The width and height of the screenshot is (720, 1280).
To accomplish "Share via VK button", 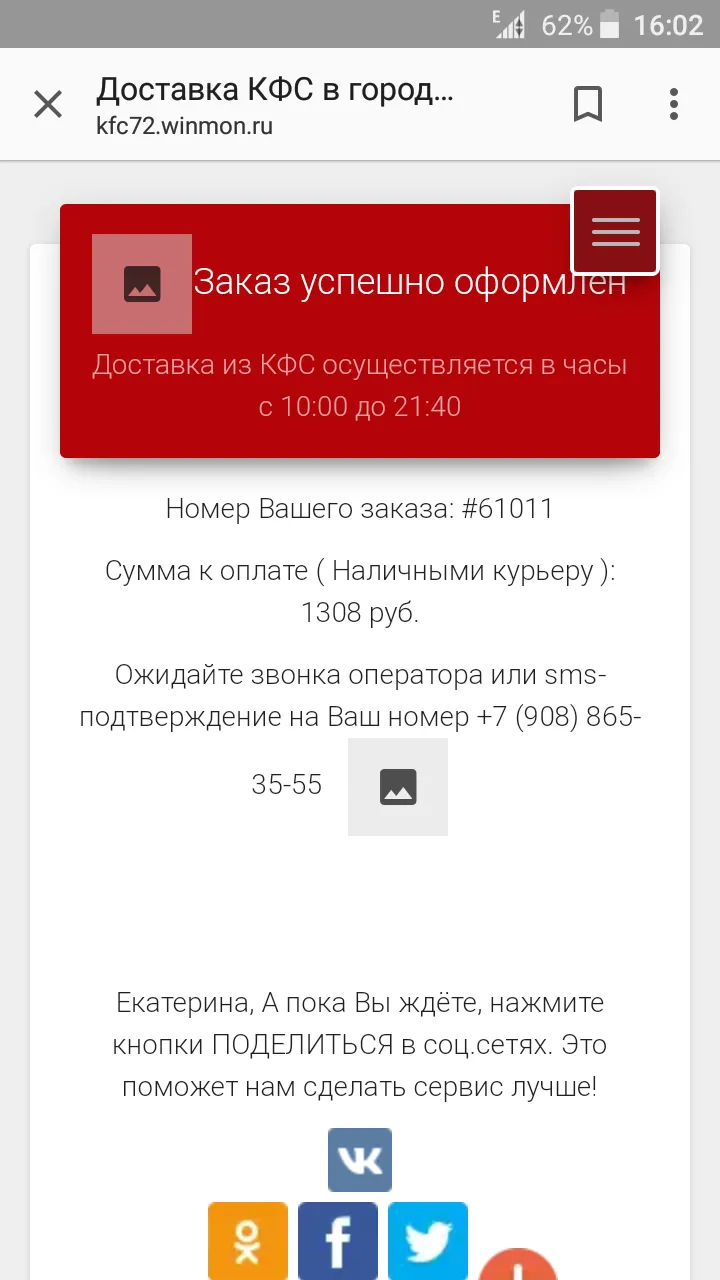I will click(x=360, y=1160).
